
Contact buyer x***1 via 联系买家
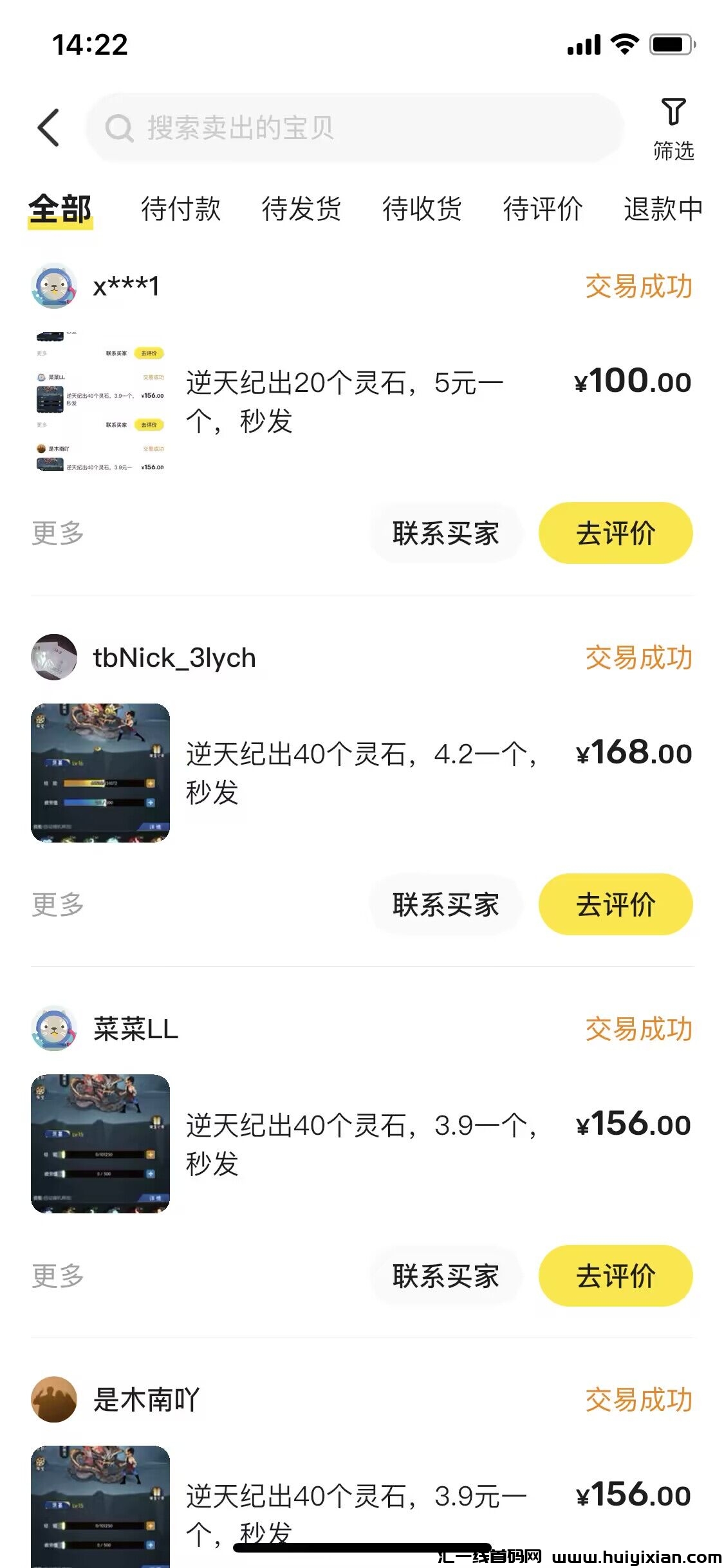pyautogui.click(x=446, y=534)
